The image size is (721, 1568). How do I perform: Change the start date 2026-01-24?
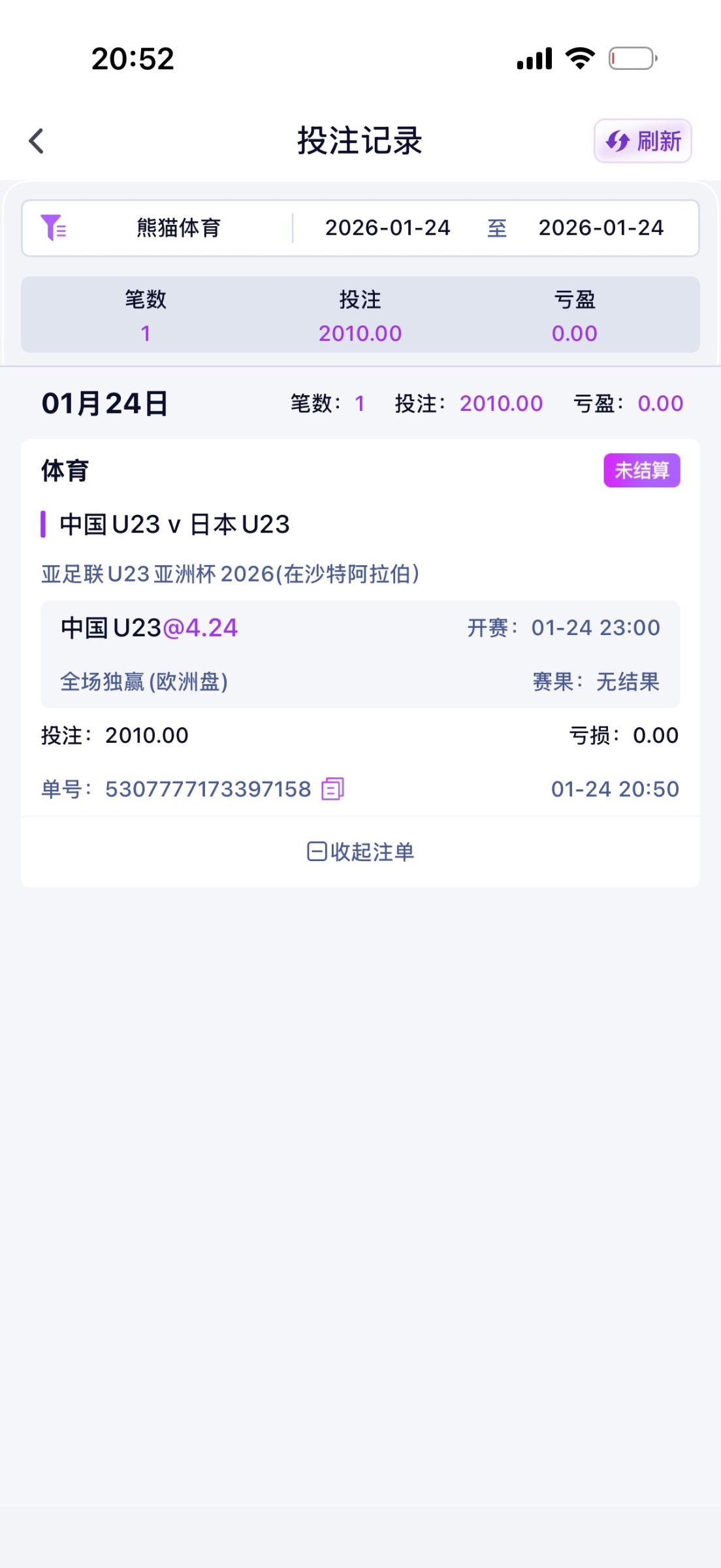(387, 228)
